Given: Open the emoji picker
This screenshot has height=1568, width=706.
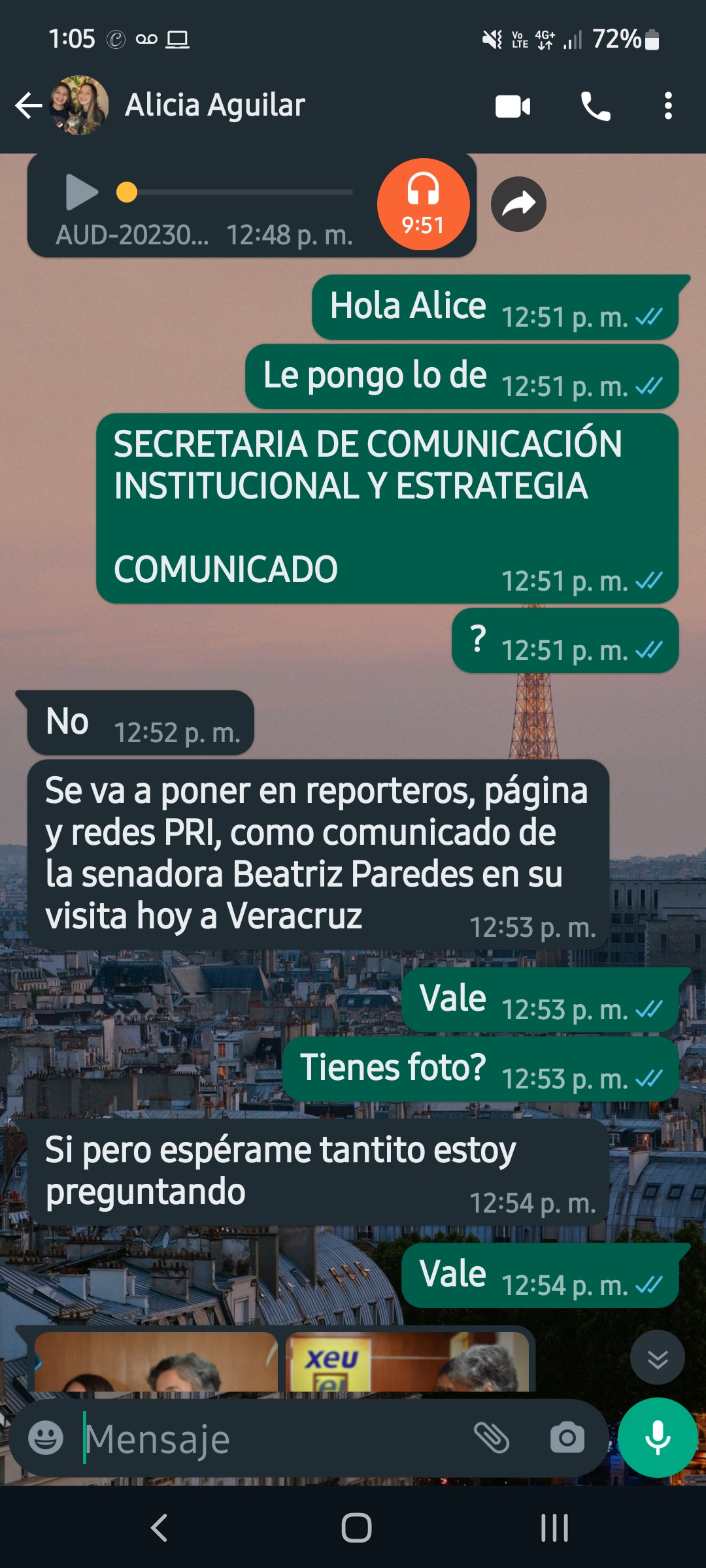Looking at the screenshot, I should point(46,1438).
